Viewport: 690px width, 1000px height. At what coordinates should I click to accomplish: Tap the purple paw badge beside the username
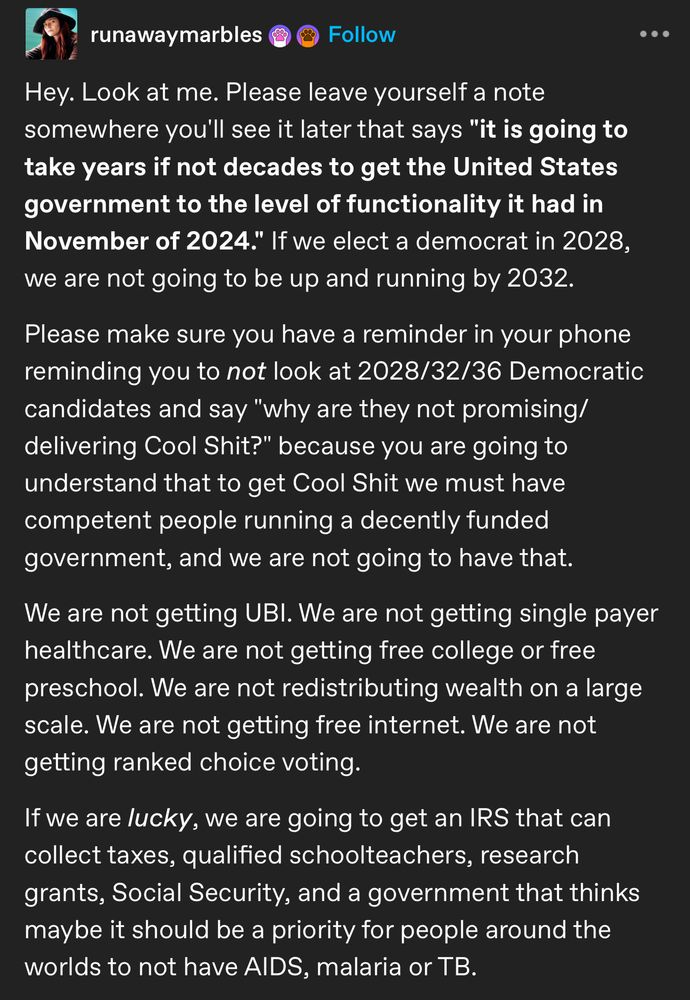[x=279, y=35]
